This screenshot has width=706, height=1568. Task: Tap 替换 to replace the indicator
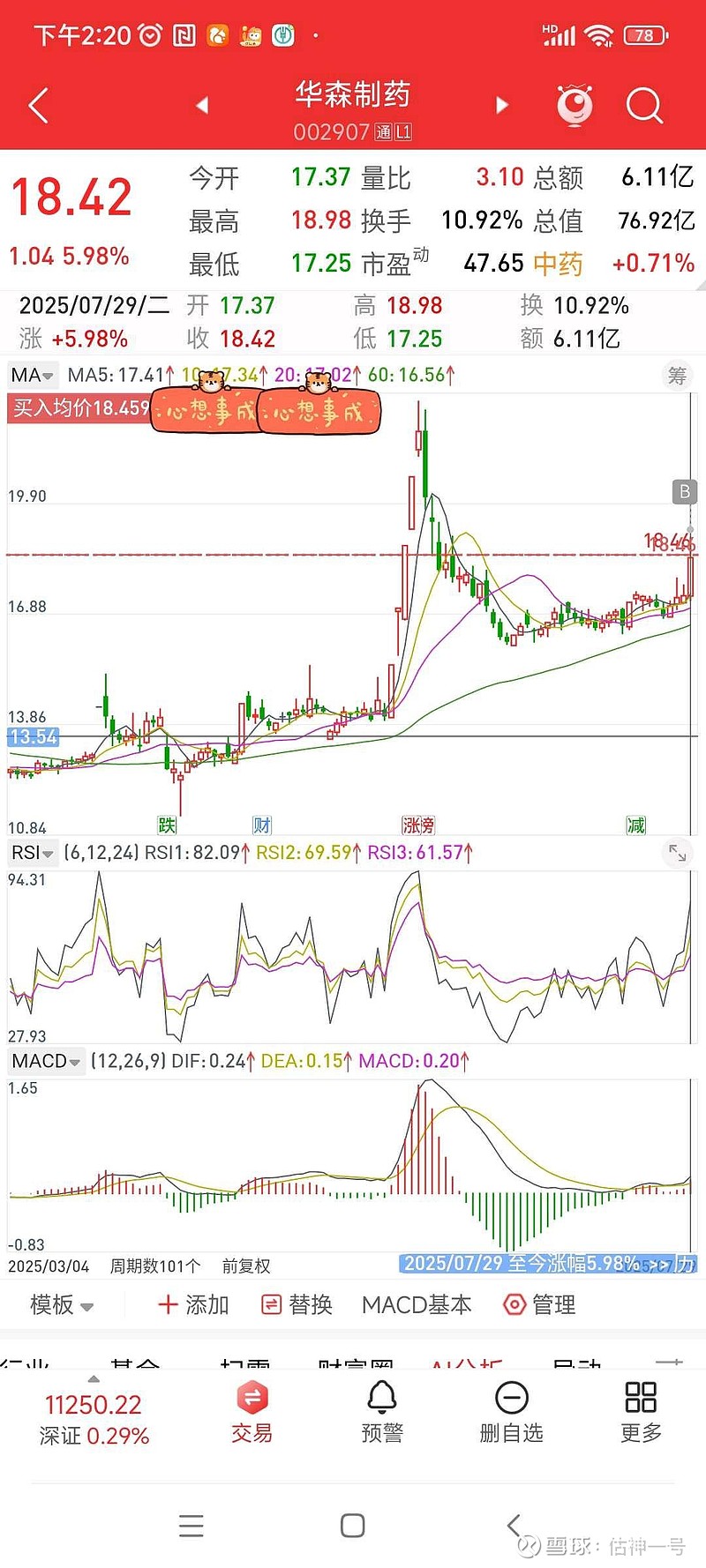[297, 1305]
